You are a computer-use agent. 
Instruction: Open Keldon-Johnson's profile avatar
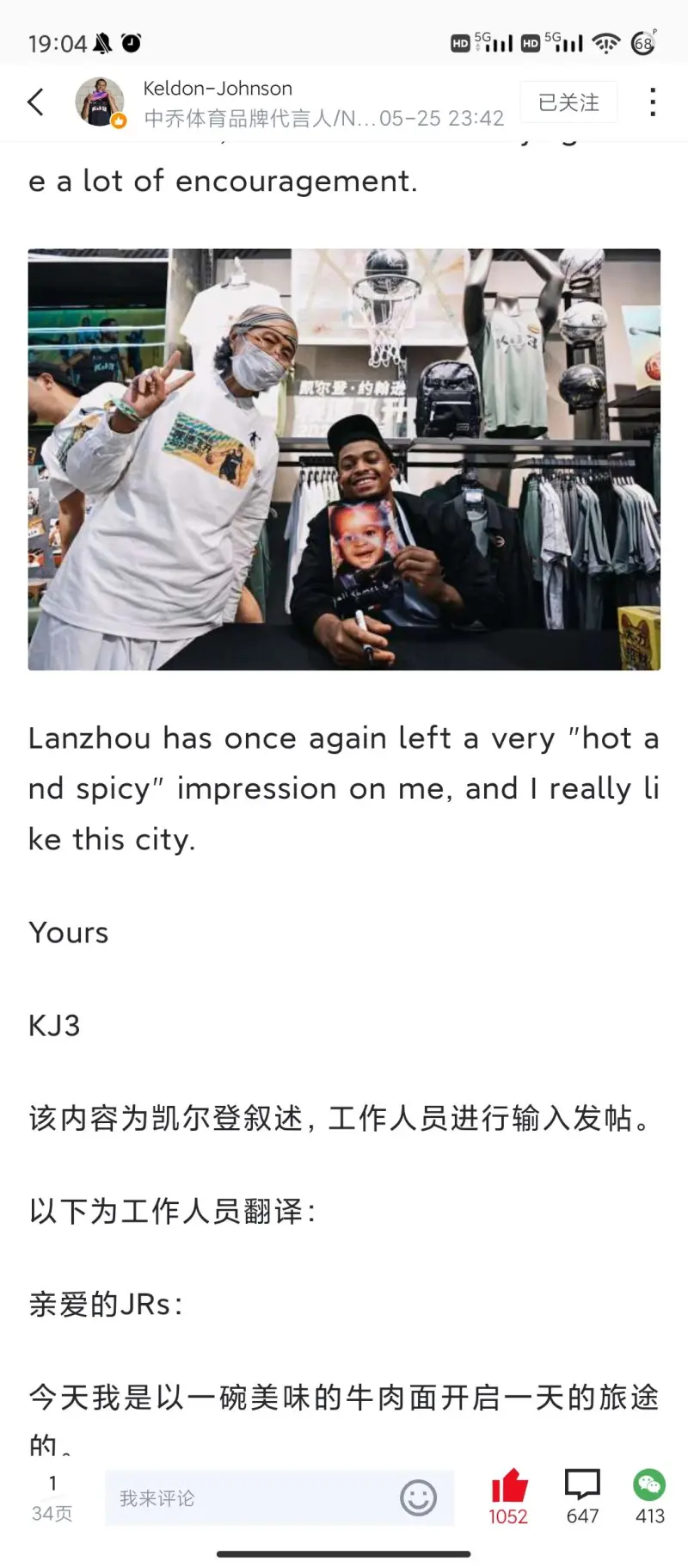[x=100, y=102]
